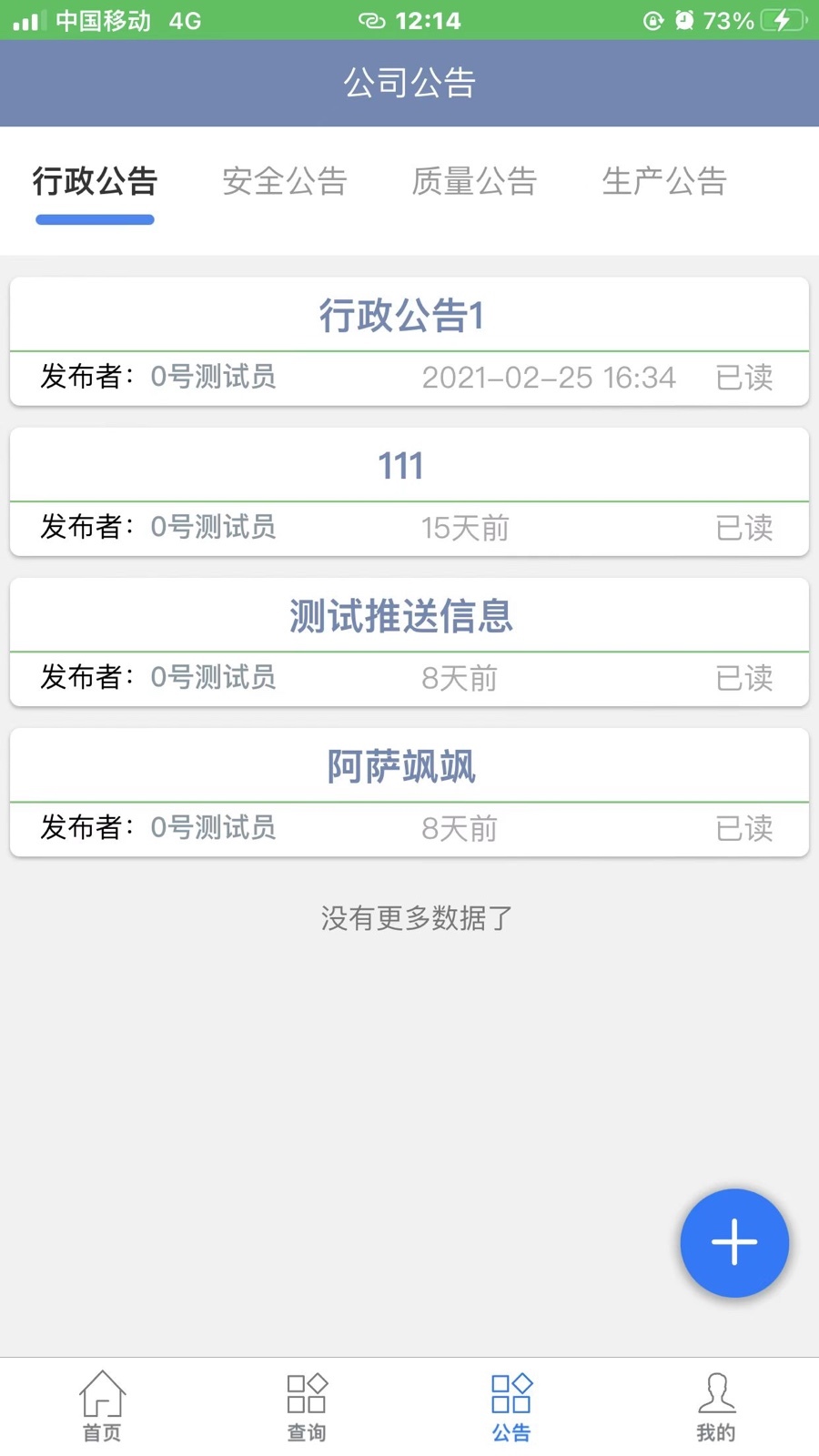
Task: Switch to the 安全公告 tab
Action: click(x=285, y=181)
